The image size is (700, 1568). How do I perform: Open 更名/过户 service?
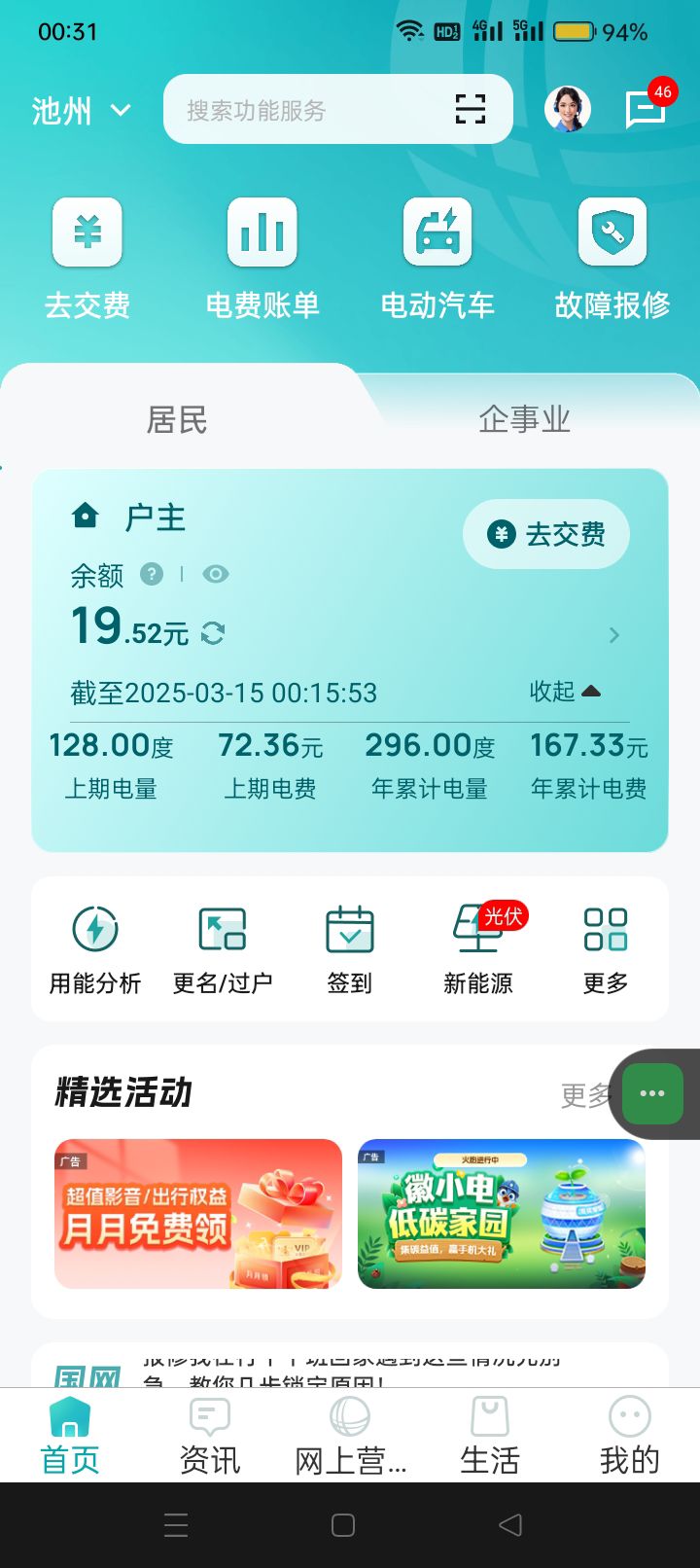coord(223,948)
